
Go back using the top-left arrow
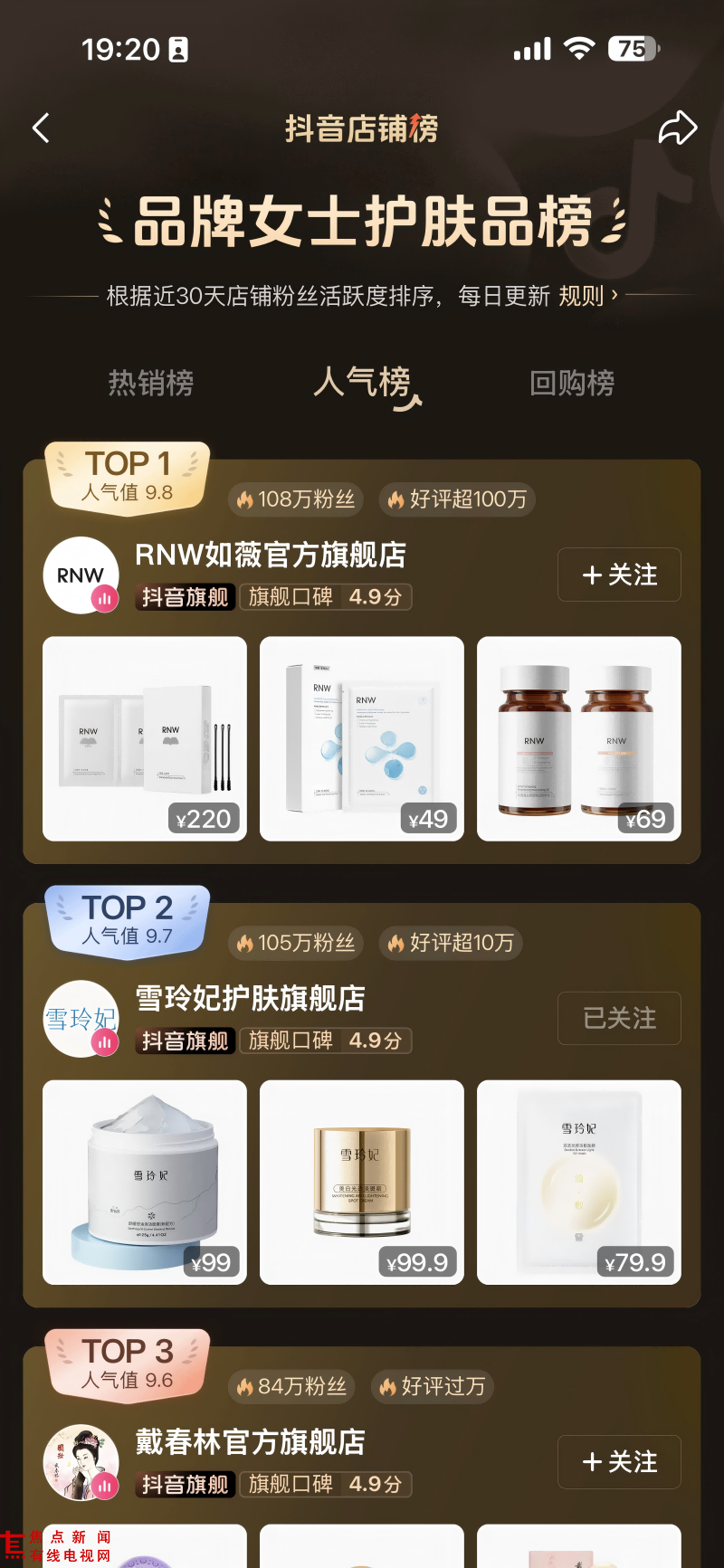point(41,128)
